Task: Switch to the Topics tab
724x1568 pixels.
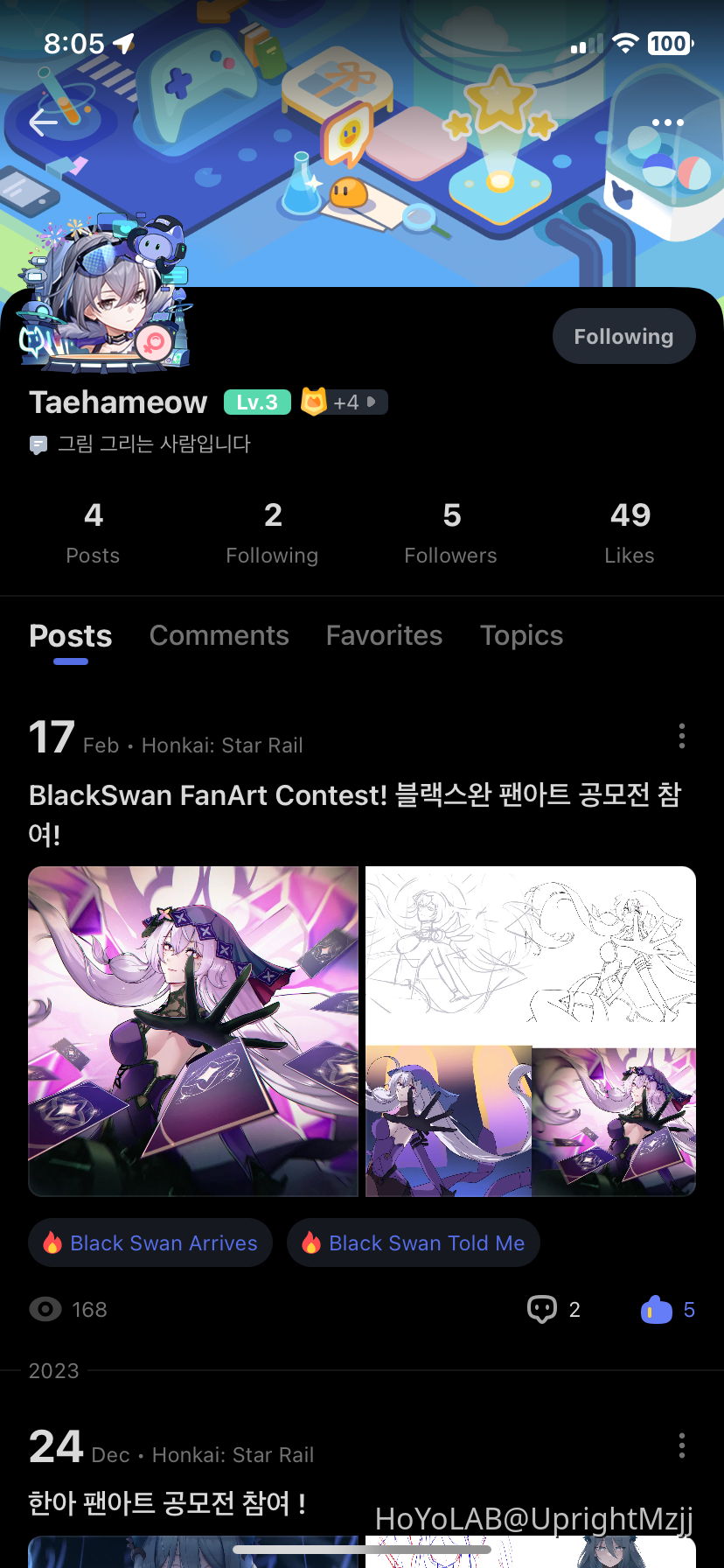Action: [x=521, y=635]
